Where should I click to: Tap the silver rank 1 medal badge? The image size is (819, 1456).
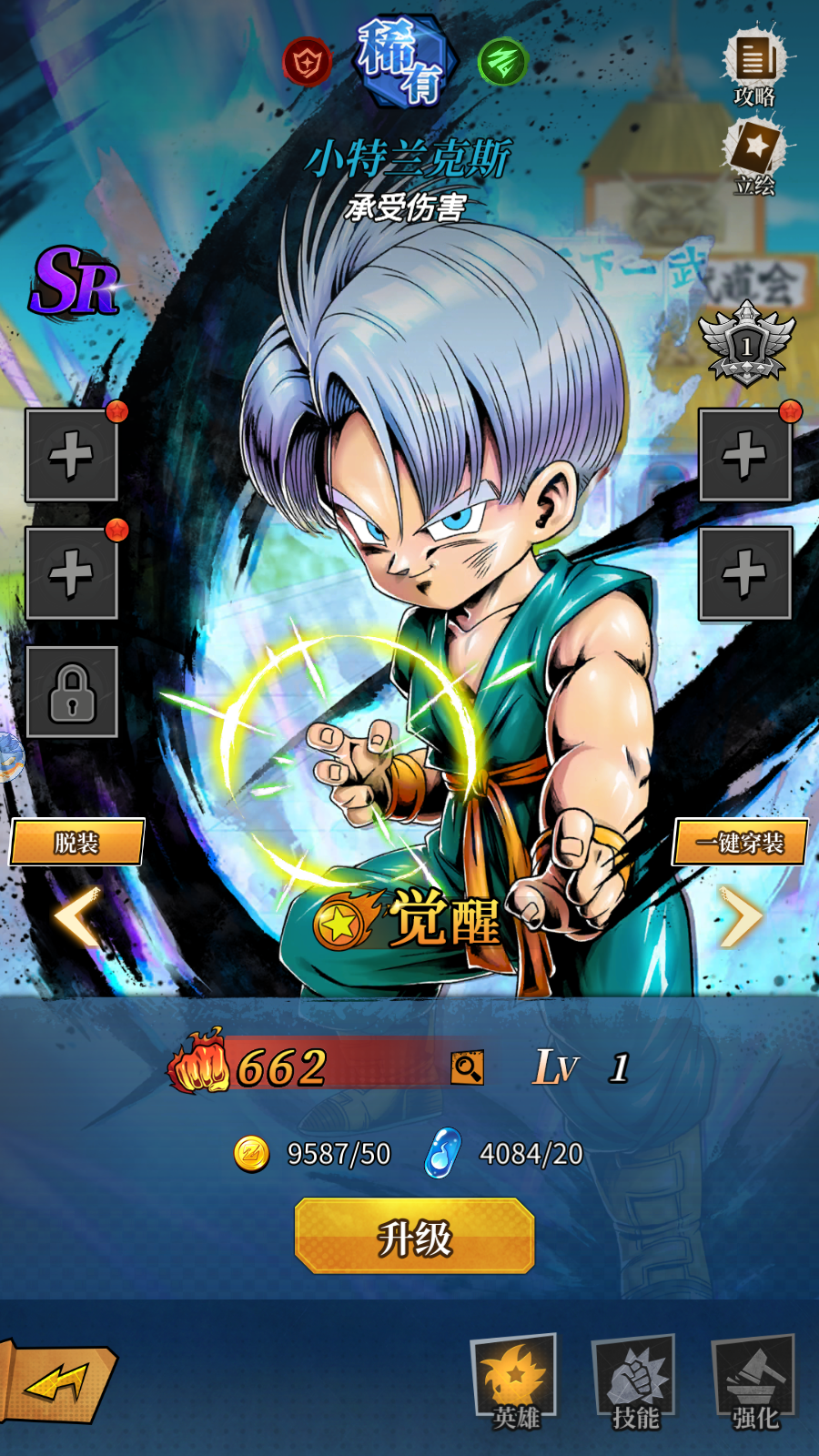(746, 346)
